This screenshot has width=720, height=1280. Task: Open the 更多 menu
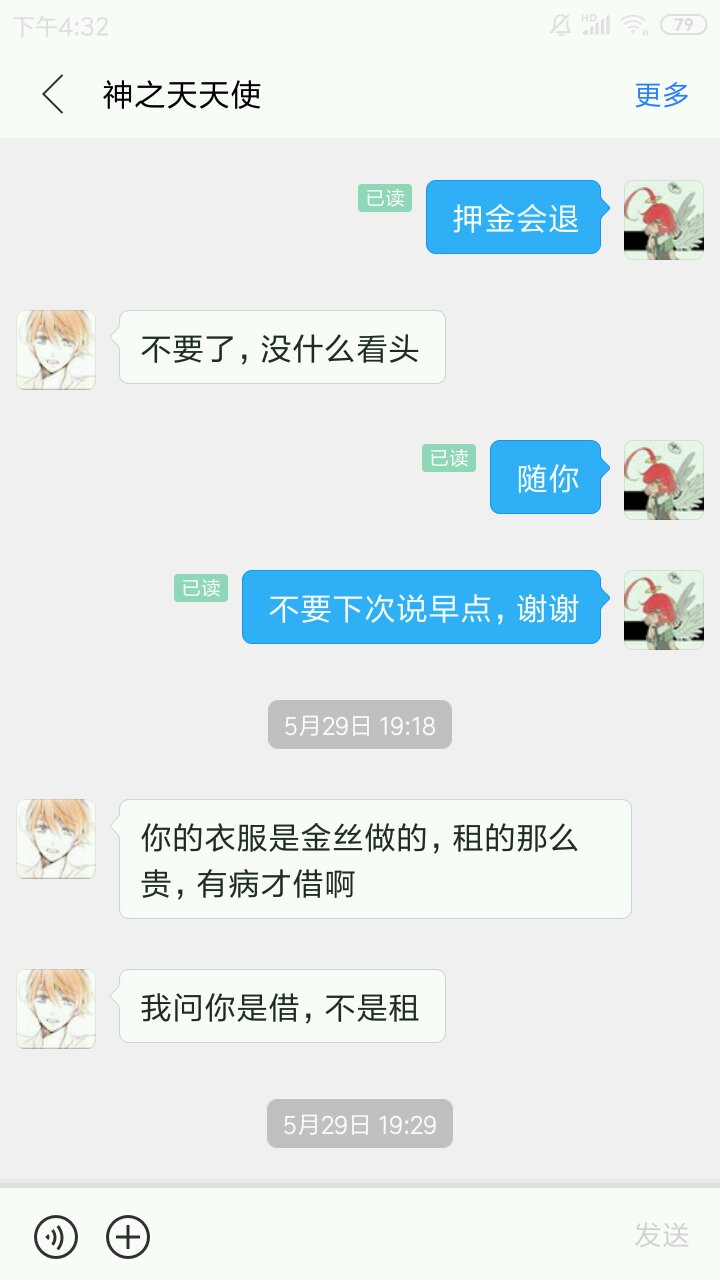pos(662,95)
